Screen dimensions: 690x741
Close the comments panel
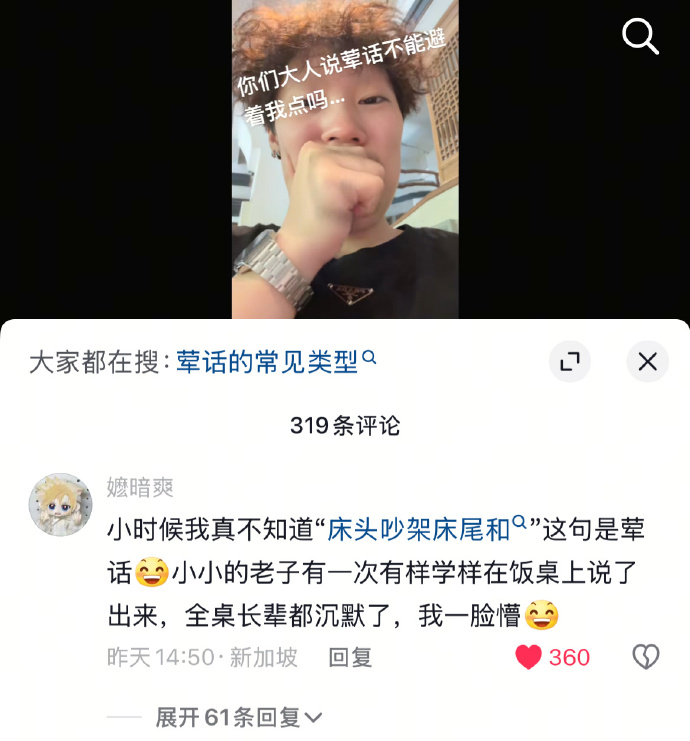pos(647,362)
